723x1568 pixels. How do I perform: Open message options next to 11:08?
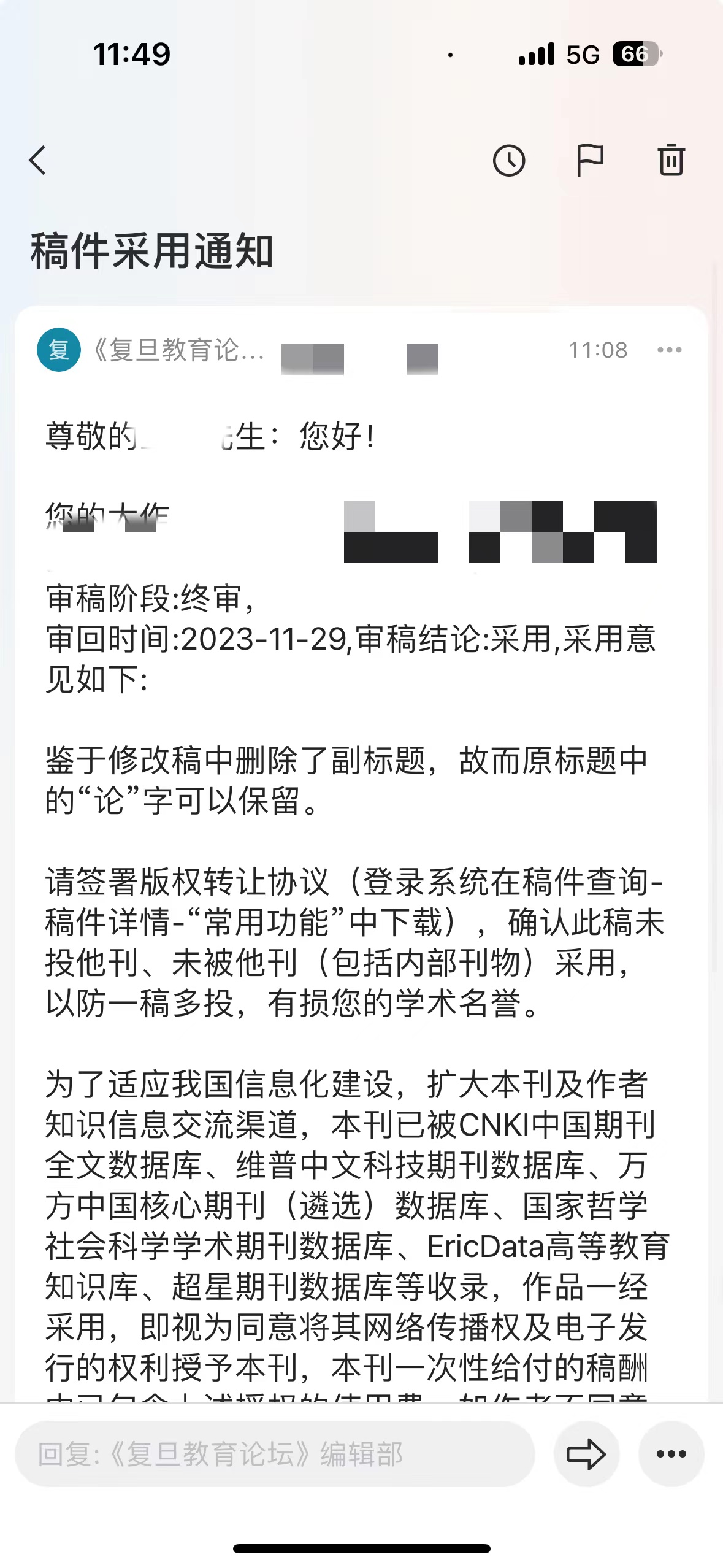[669, 350]
